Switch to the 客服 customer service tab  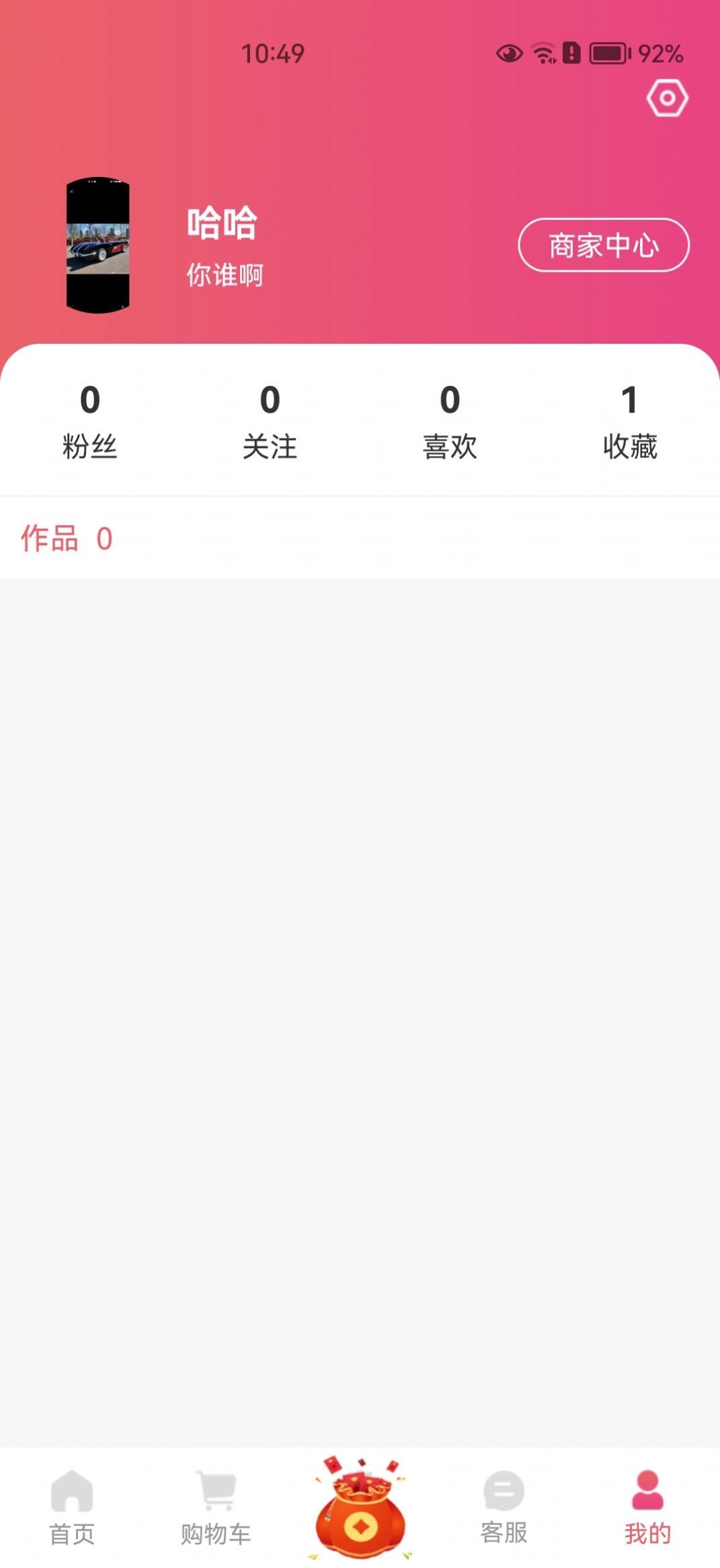504,1507
